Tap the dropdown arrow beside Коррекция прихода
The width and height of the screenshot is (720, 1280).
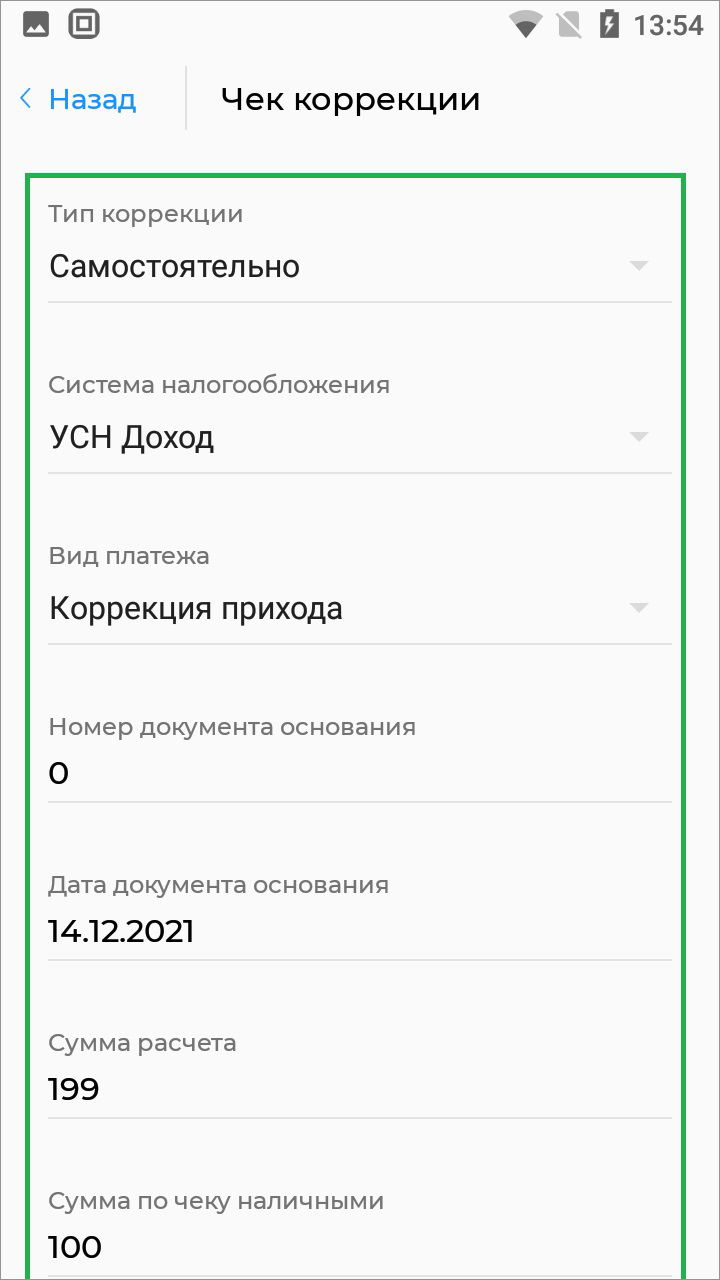pos(637,607)
